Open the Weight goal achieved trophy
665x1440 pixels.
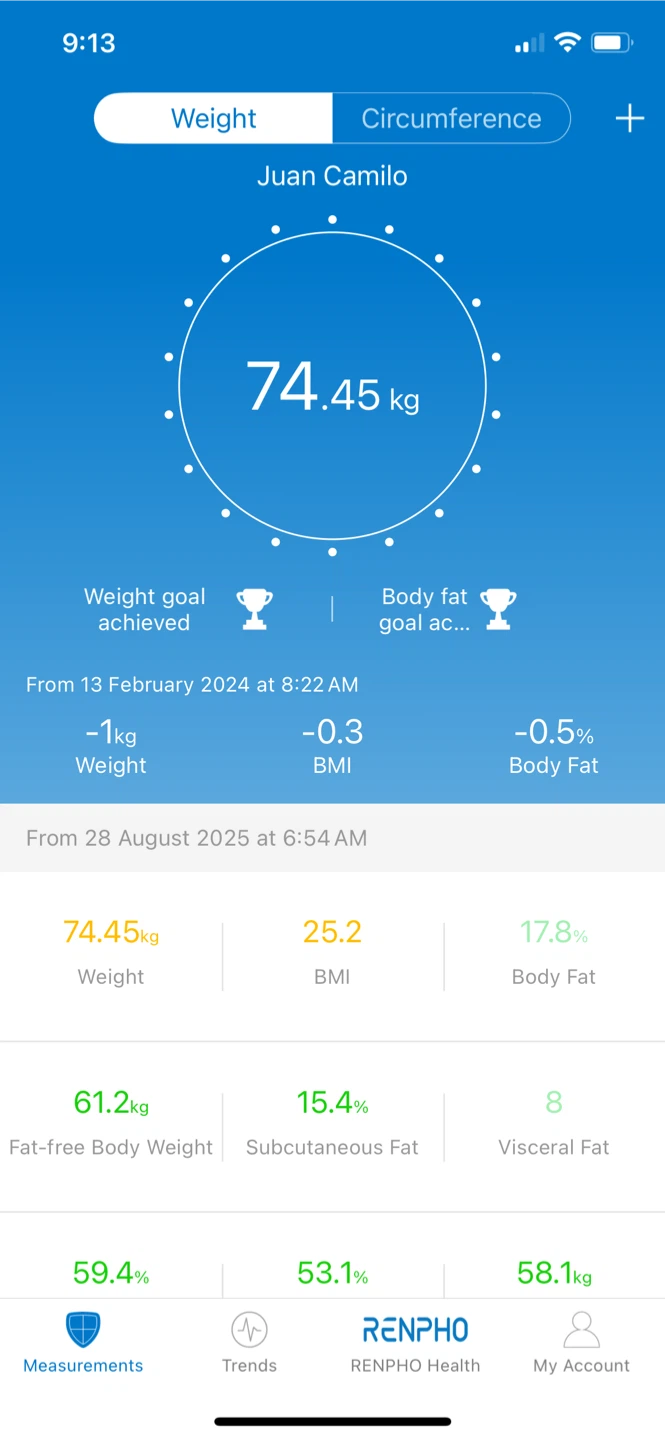coord(254,608)
